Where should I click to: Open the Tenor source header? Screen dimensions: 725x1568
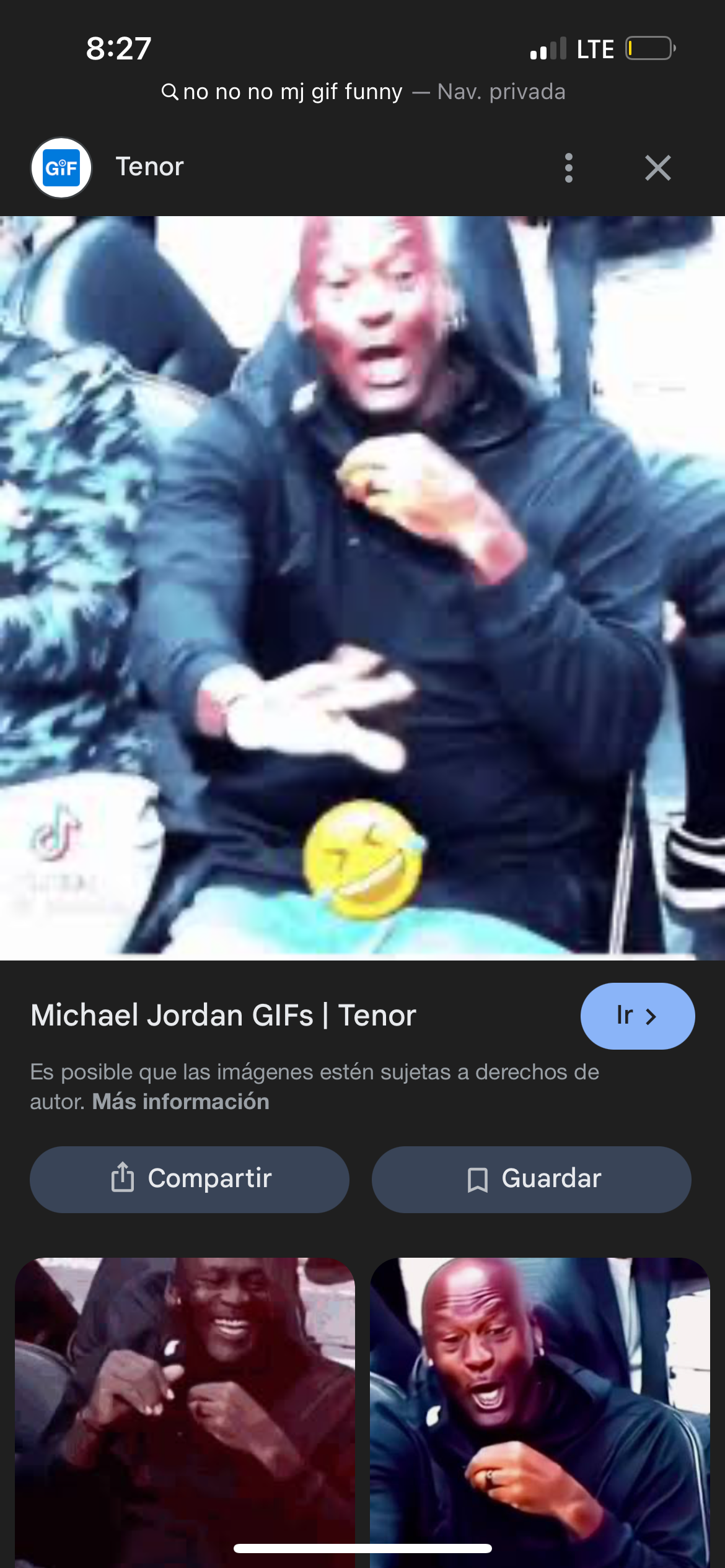[x=149, y=167]
